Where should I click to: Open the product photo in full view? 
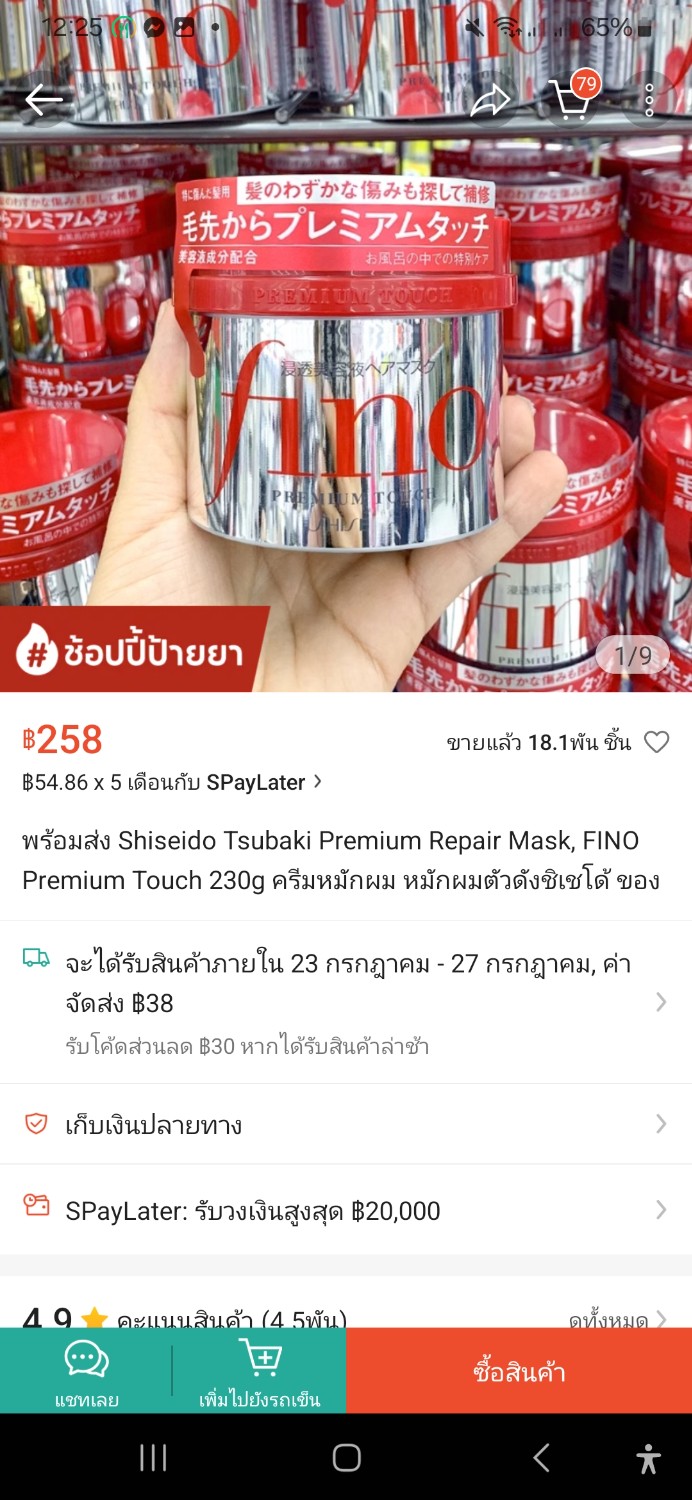pos(346,400)
